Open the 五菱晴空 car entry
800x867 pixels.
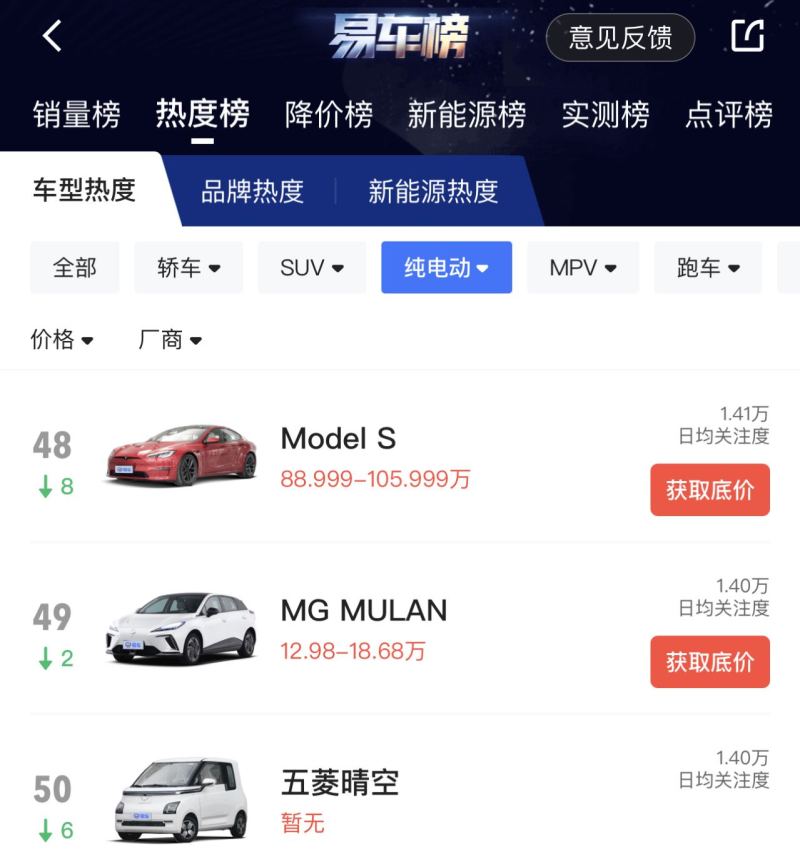(340, 782)
